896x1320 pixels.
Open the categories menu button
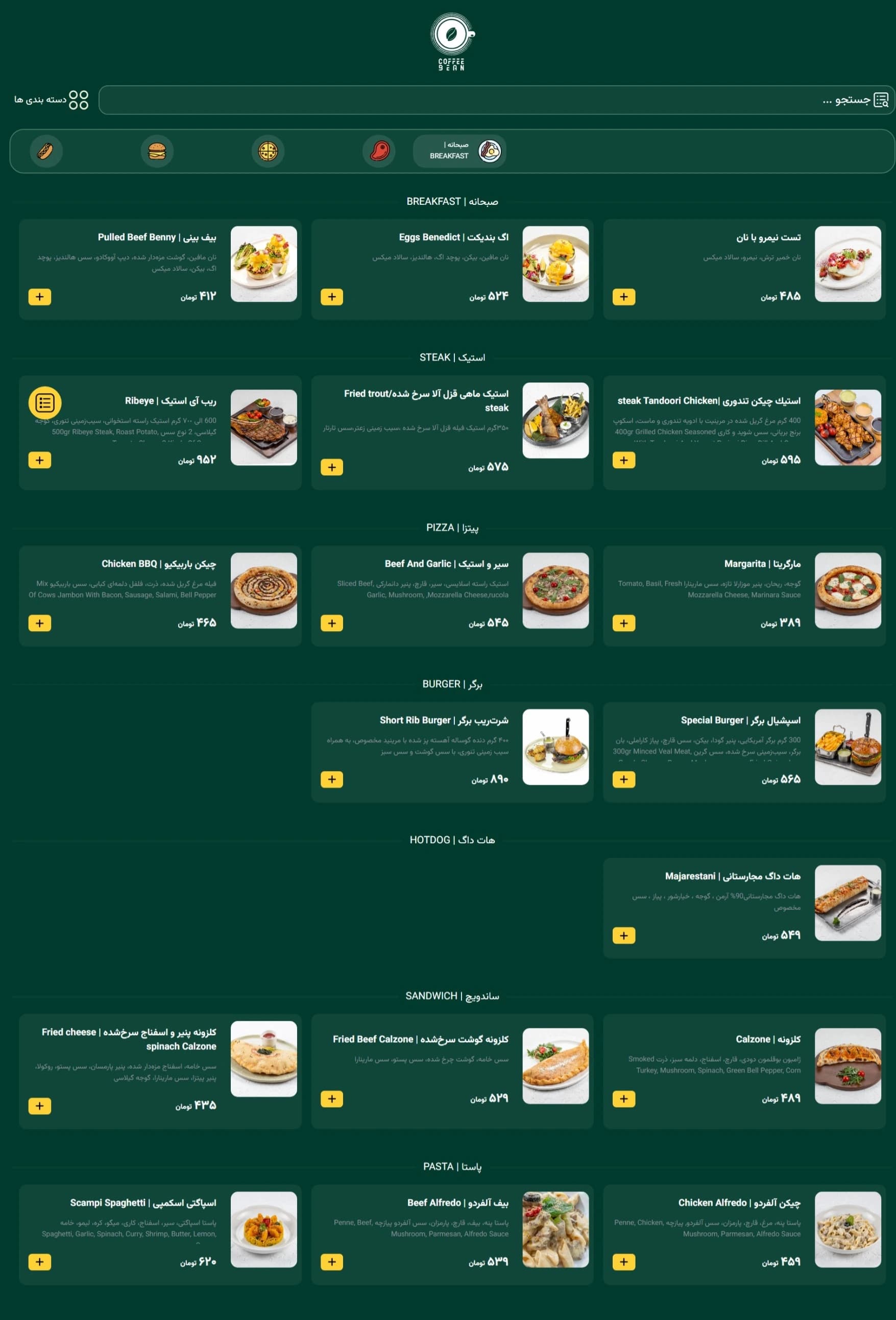click(51, 100)
